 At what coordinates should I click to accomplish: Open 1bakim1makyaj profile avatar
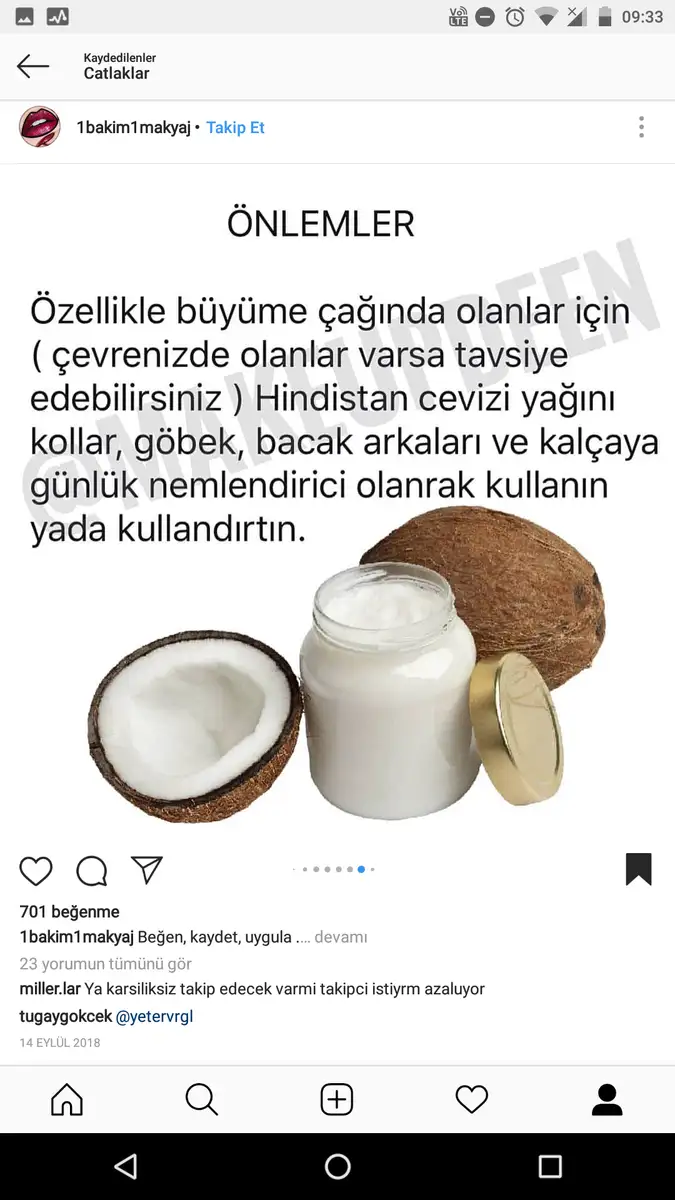(40, 127)
